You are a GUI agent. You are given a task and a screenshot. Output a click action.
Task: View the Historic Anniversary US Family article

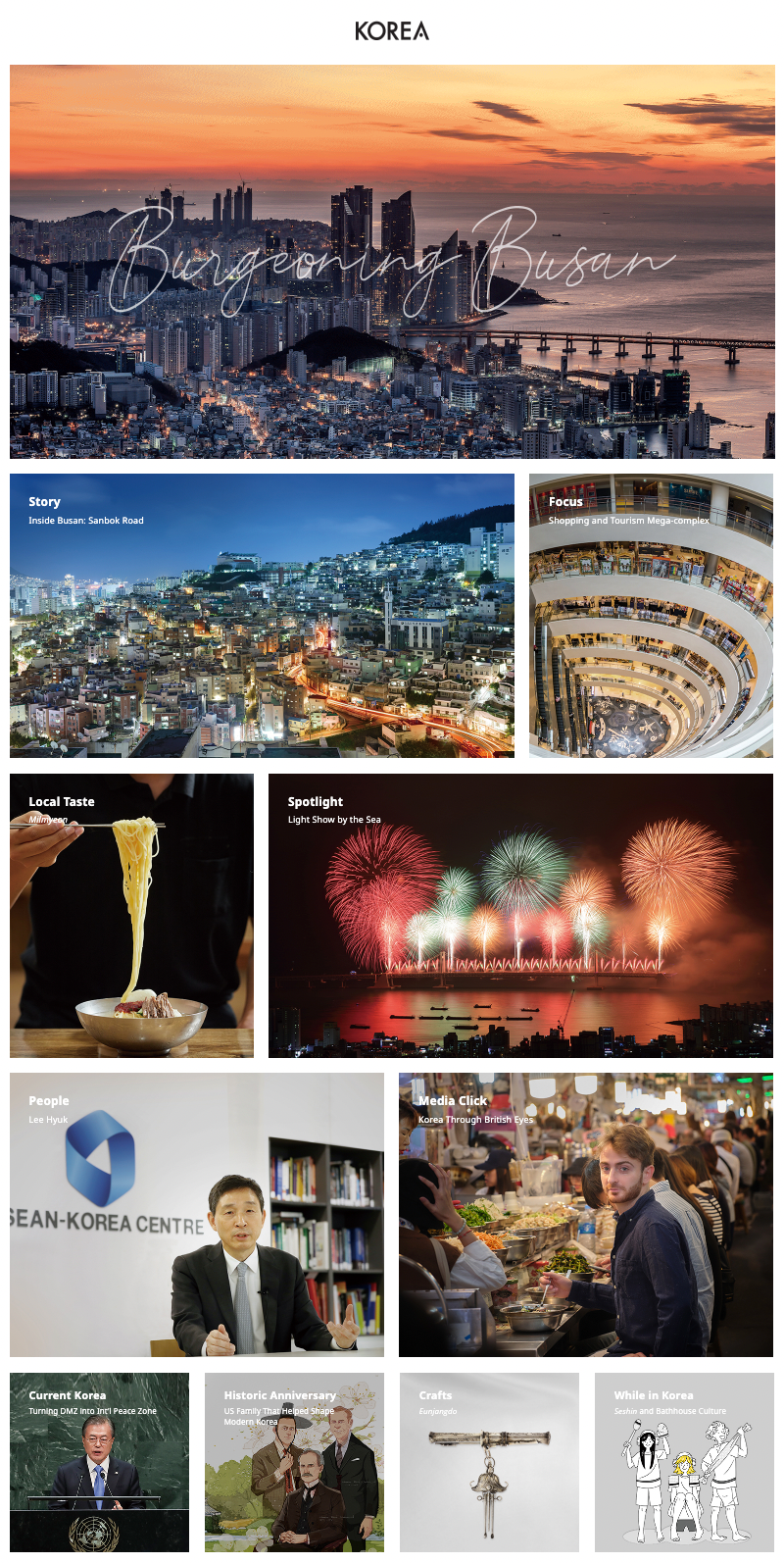click(x=294, y=1461)
